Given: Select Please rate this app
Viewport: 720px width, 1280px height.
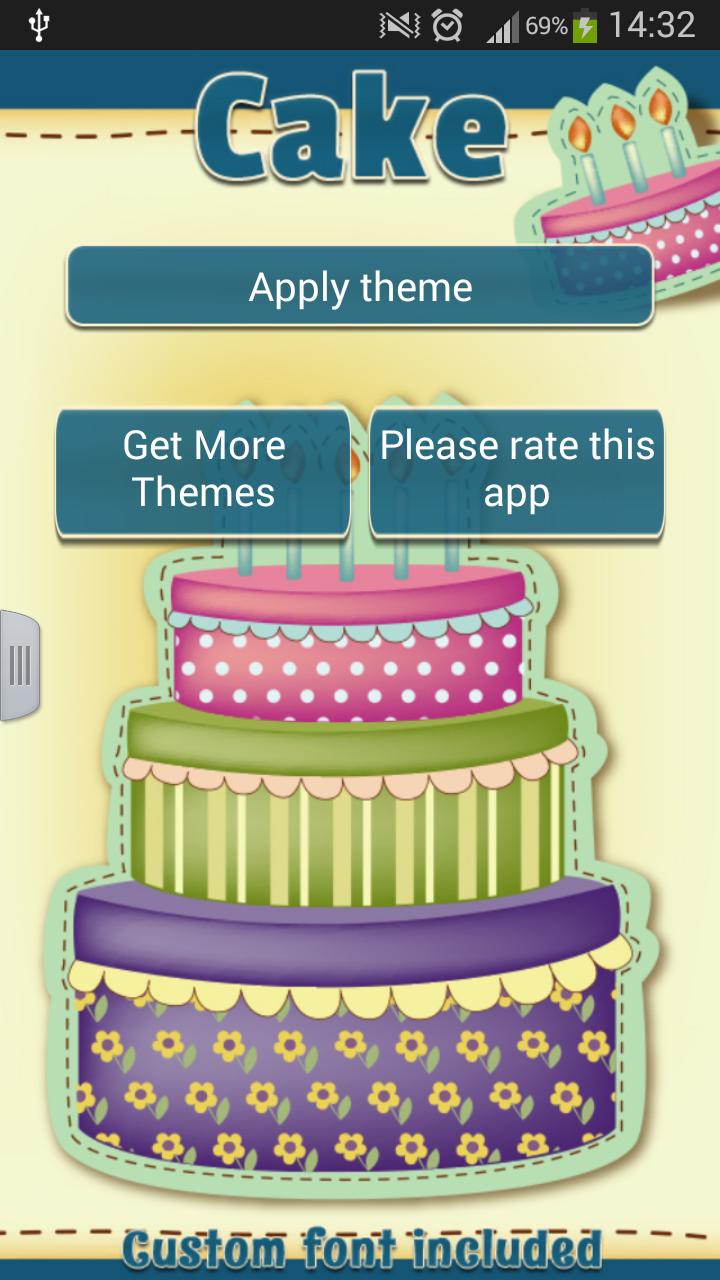Looking at the screenshot, I should click(516, 470).
